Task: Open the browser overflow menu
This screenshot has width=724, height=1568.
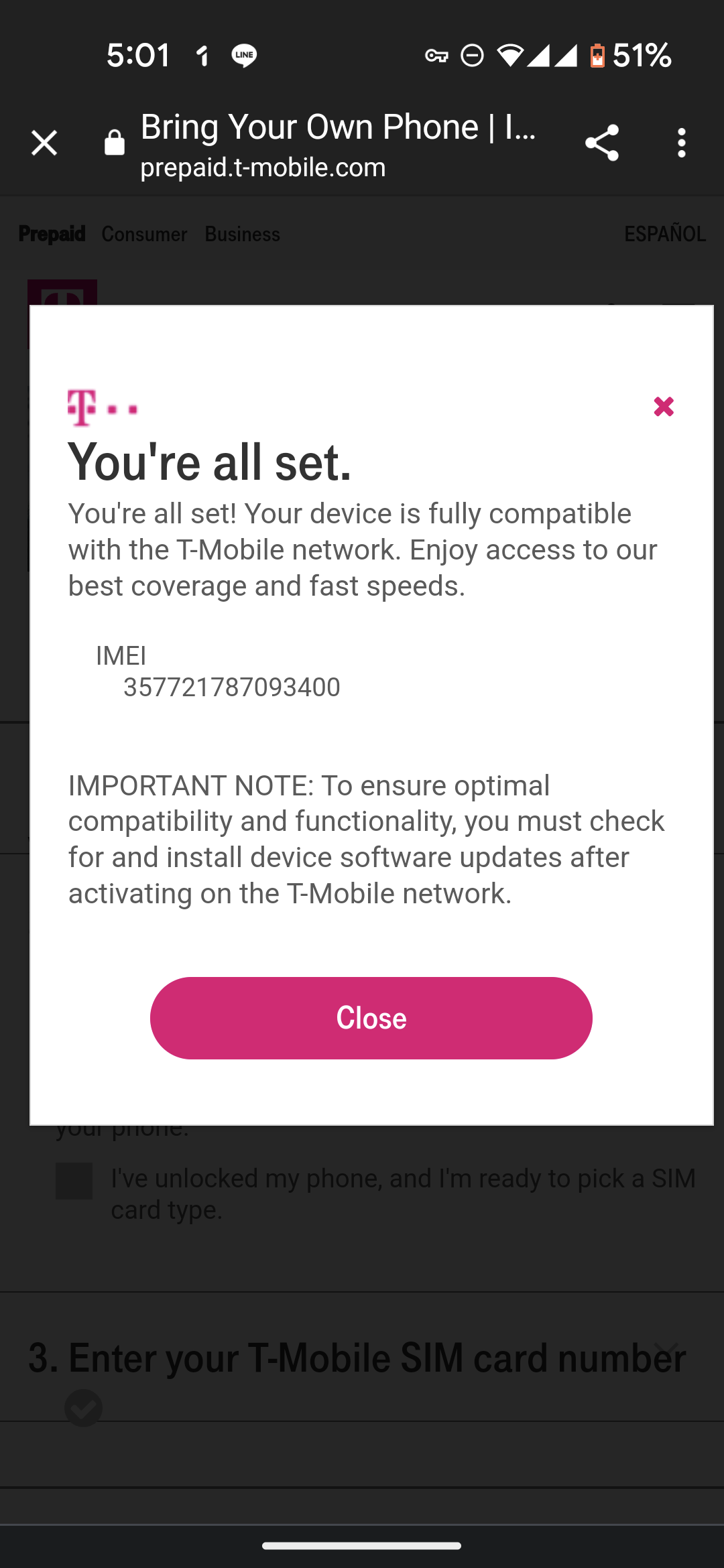Action: (x=681, y=143)
